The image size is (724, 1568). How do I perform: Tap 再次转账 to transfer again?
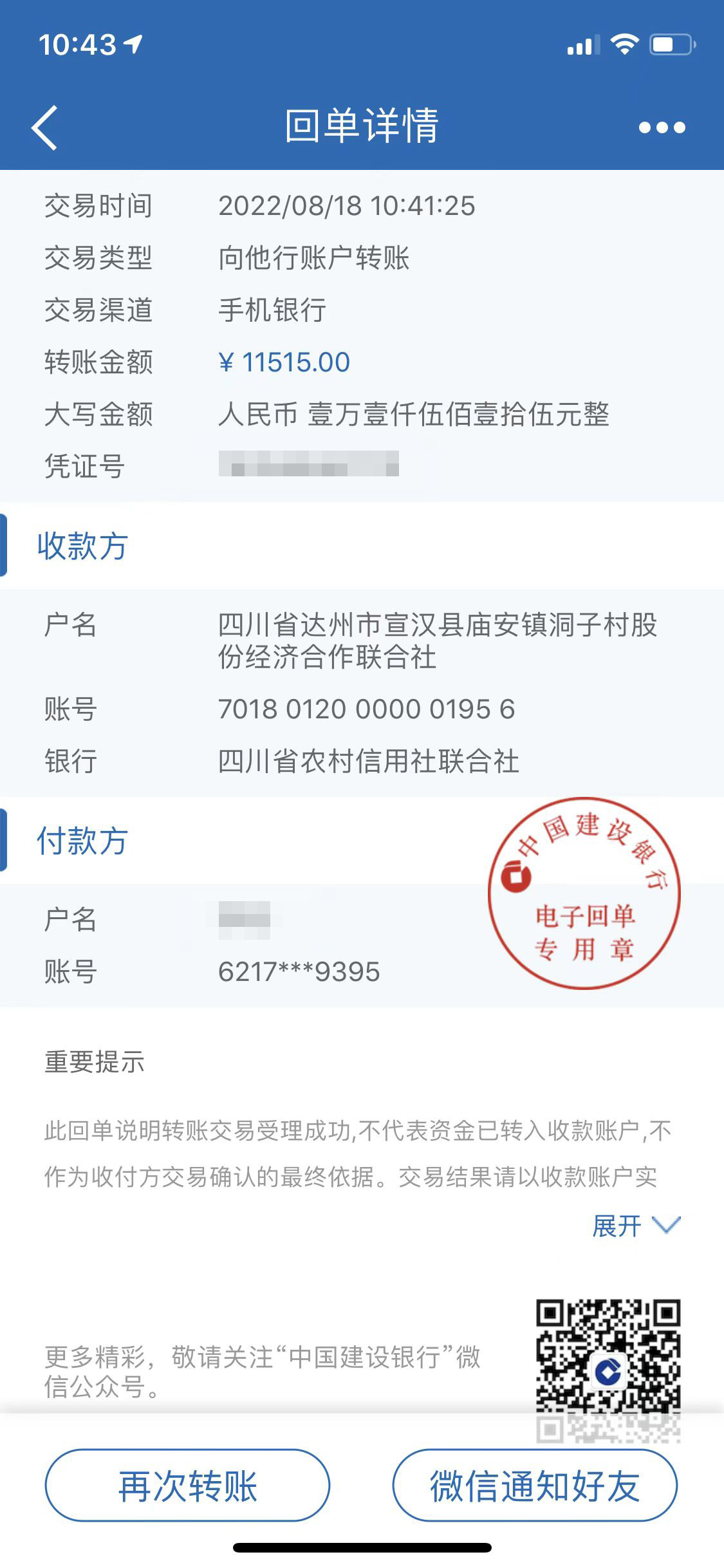click(x=187, y=1486)
